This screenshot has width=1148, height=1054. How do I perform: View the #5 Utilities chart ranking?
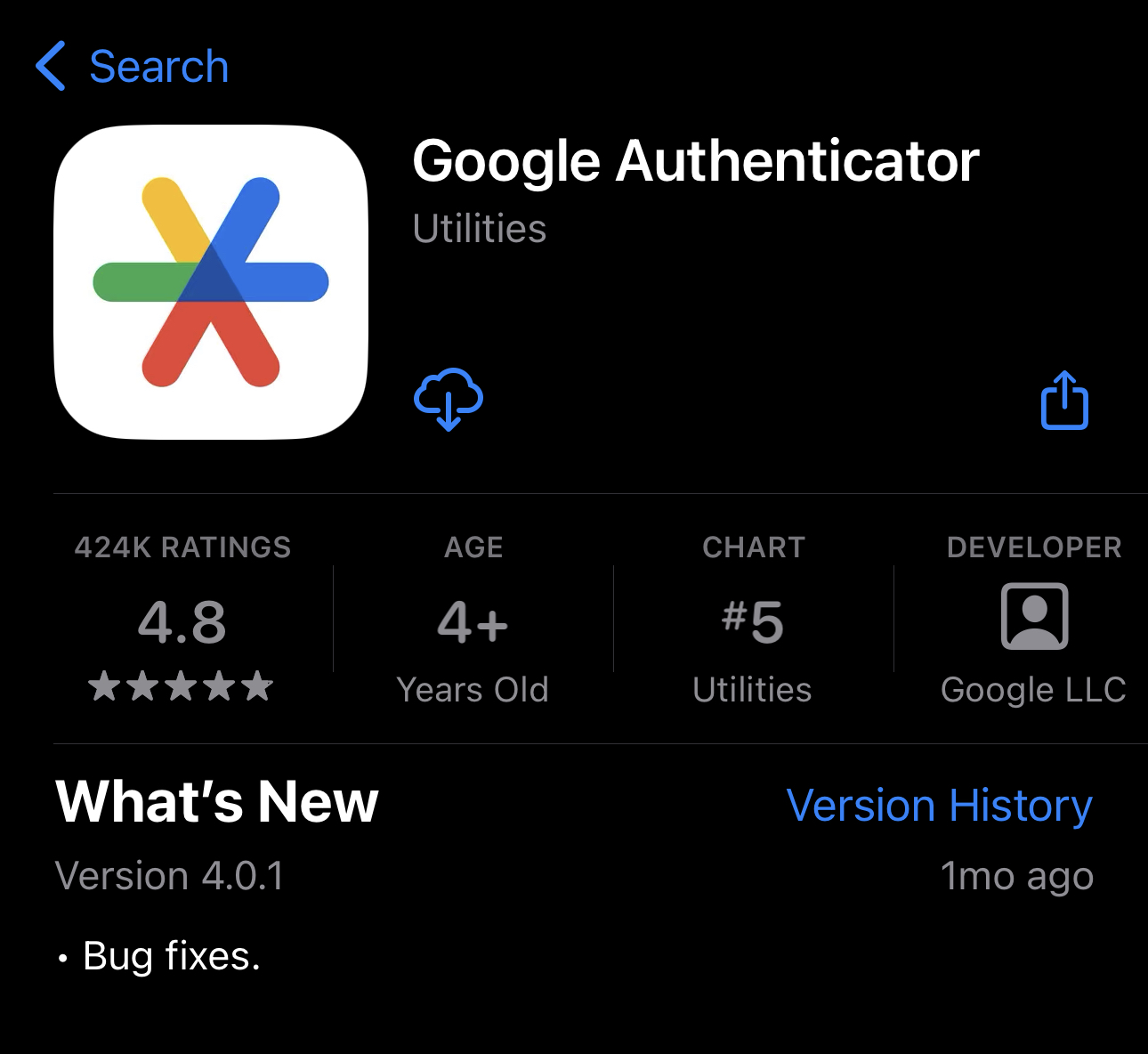(x=753, y=623)
